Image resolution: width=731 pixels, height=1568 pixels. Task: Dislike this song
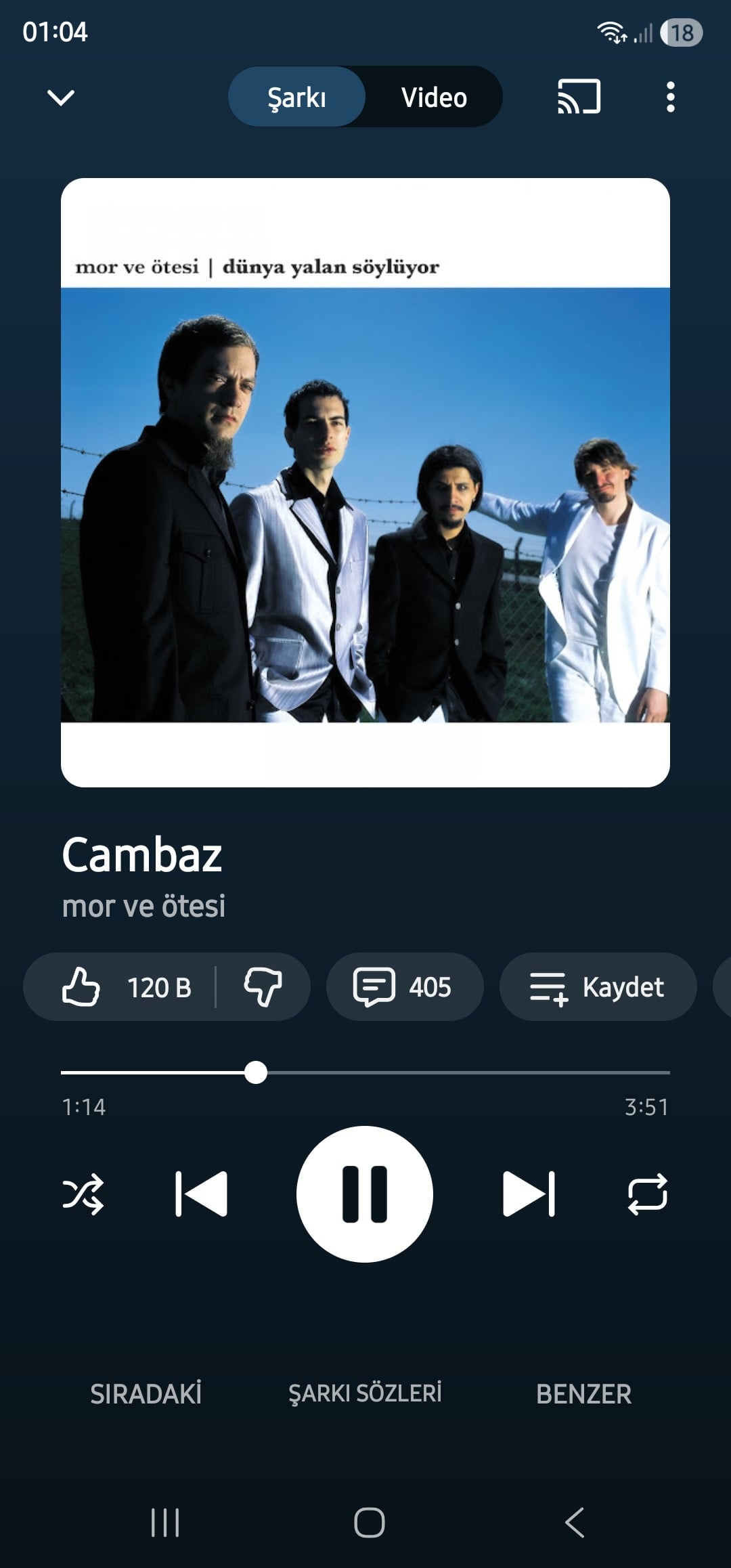pyautogui.click(x=263, y=987)
